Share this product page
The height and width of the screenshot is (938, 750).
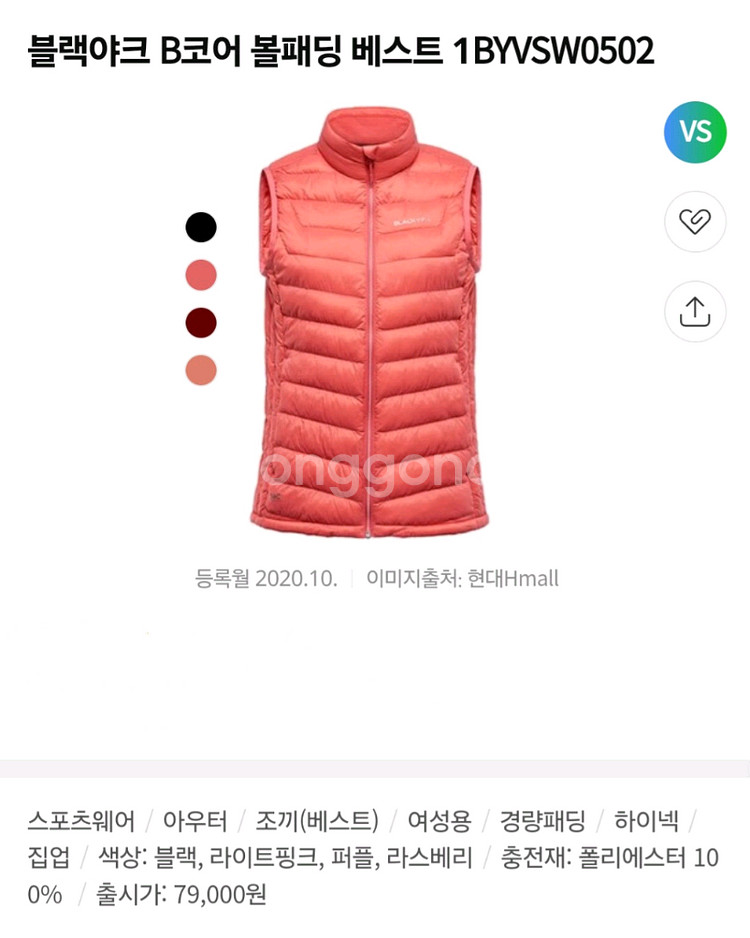[695, 311]
